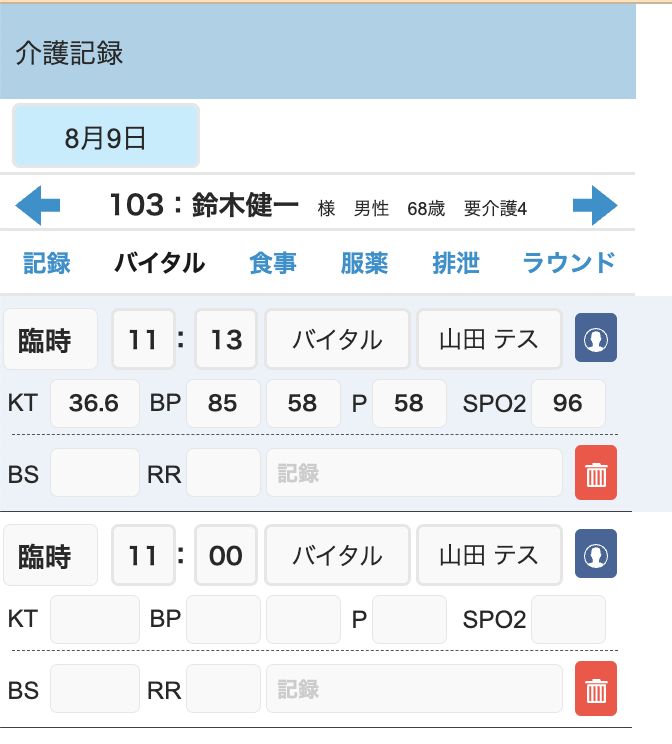
Task: Edit the SPO2 field showing 96
Action: [568, 403]
